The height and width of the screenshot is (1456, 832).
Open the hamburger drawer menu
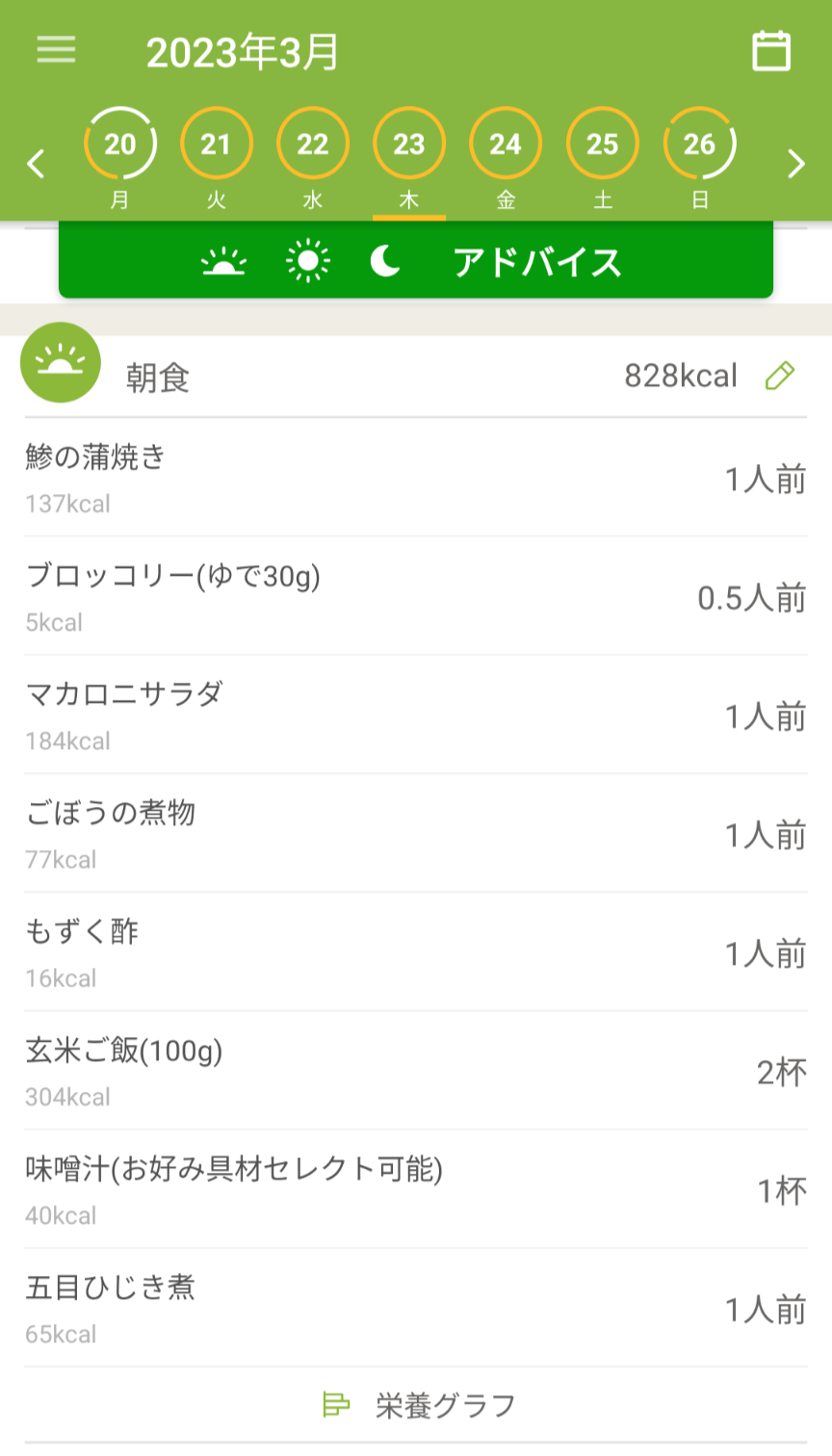coord(56,50)
